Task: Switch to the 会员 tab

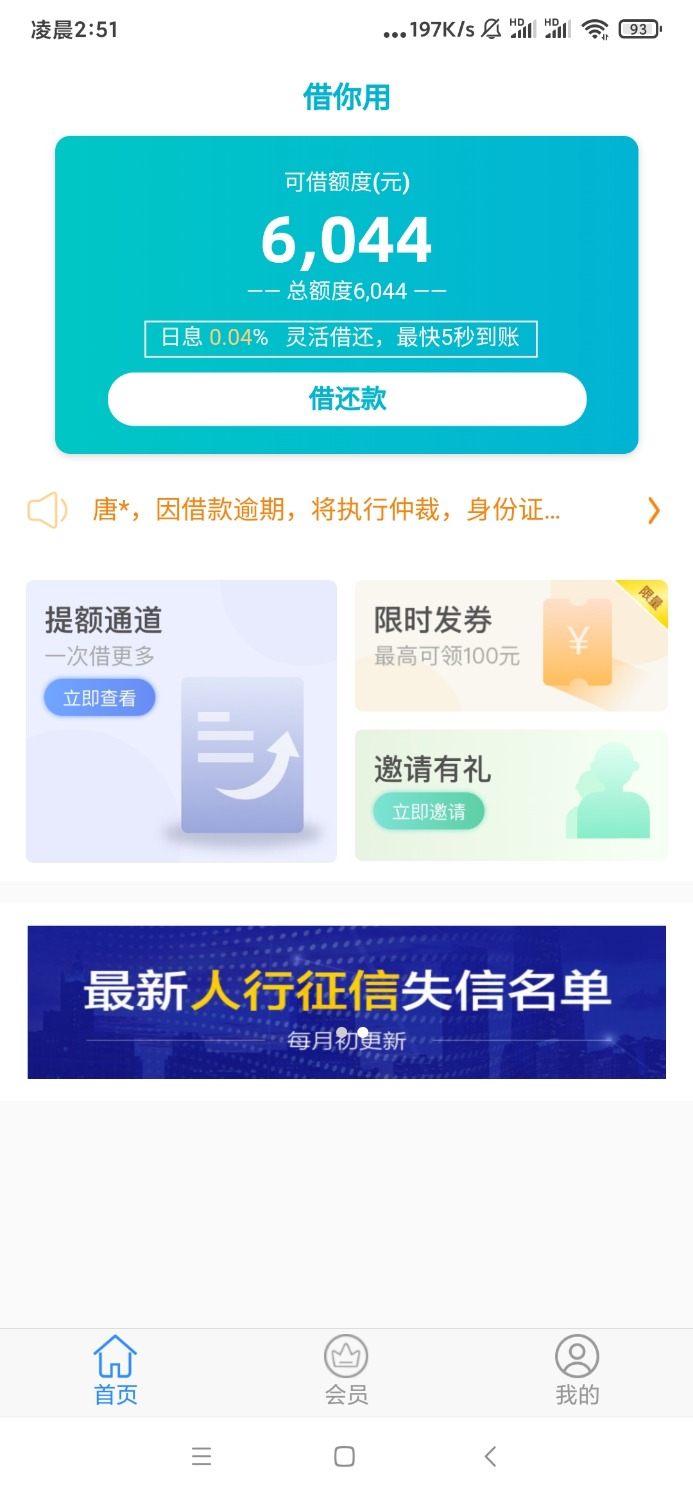Action: [x=346, y=1371]
